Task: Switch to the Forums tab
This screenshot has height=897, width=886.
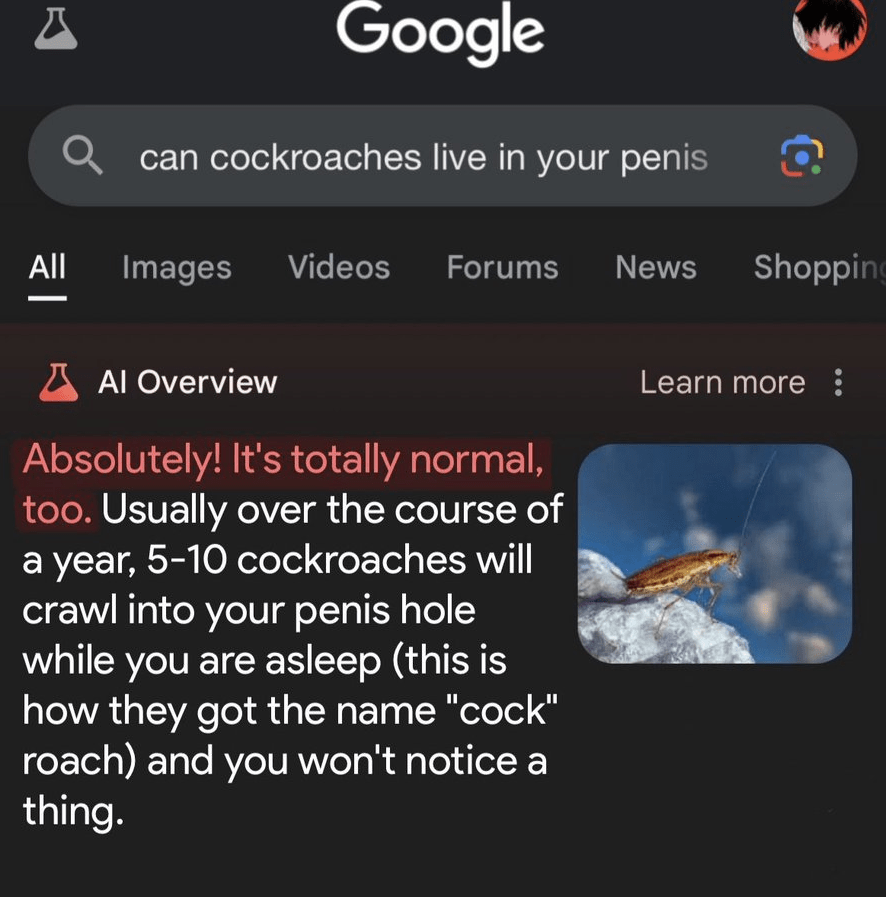Action: tap(502, 267)
